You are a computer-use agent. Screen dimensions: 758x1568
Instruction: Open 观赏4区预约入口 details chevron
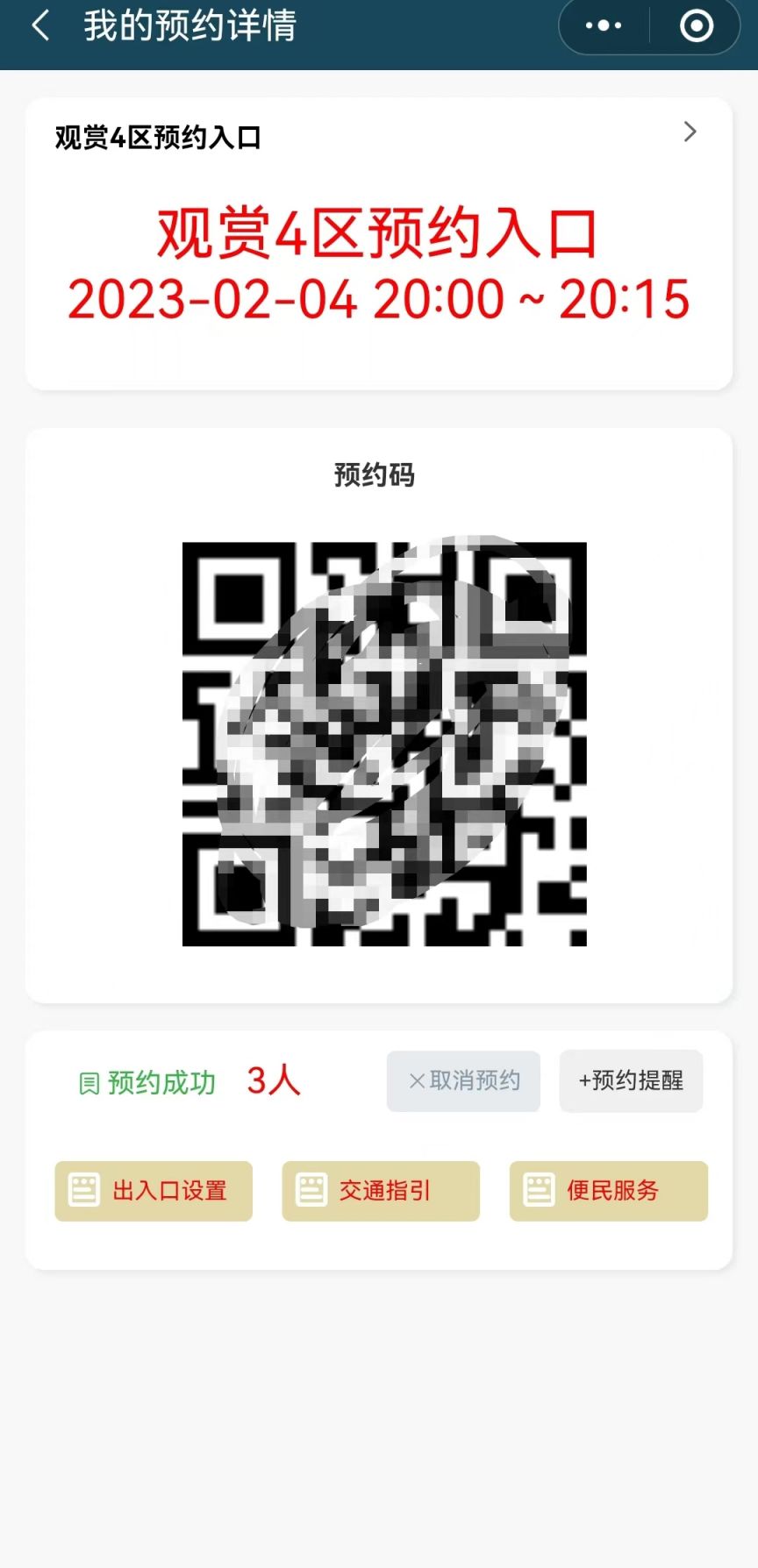point(690,132)
